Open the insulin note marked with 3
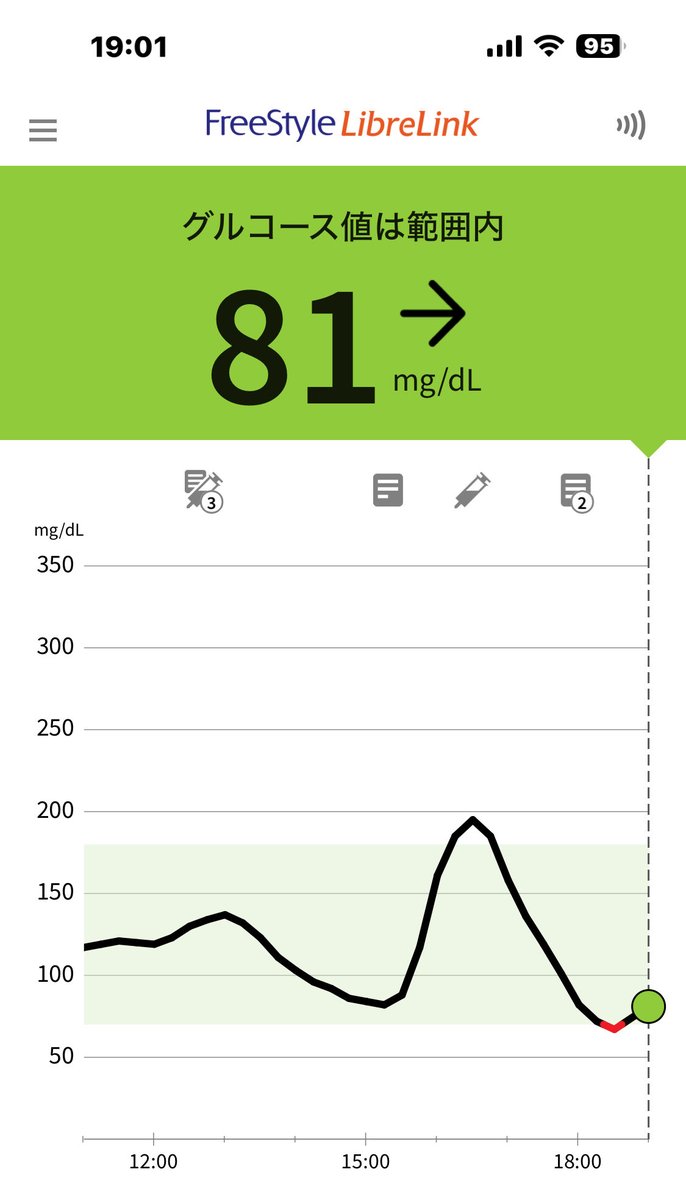Viewport: 686px width, 1200px height. point(202,491)
